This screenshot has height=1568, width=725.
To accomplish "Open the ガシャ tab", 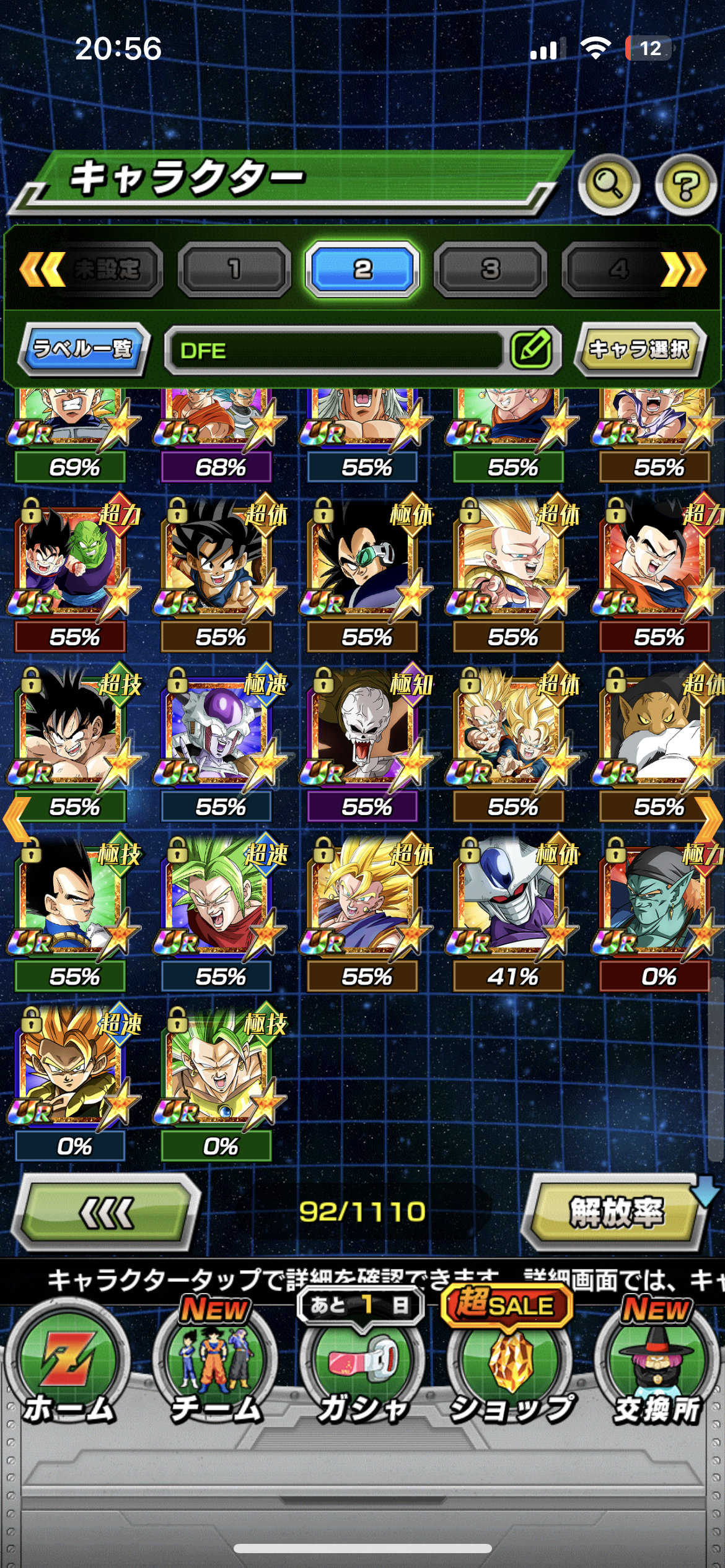I will click(x=362, y=1370).
